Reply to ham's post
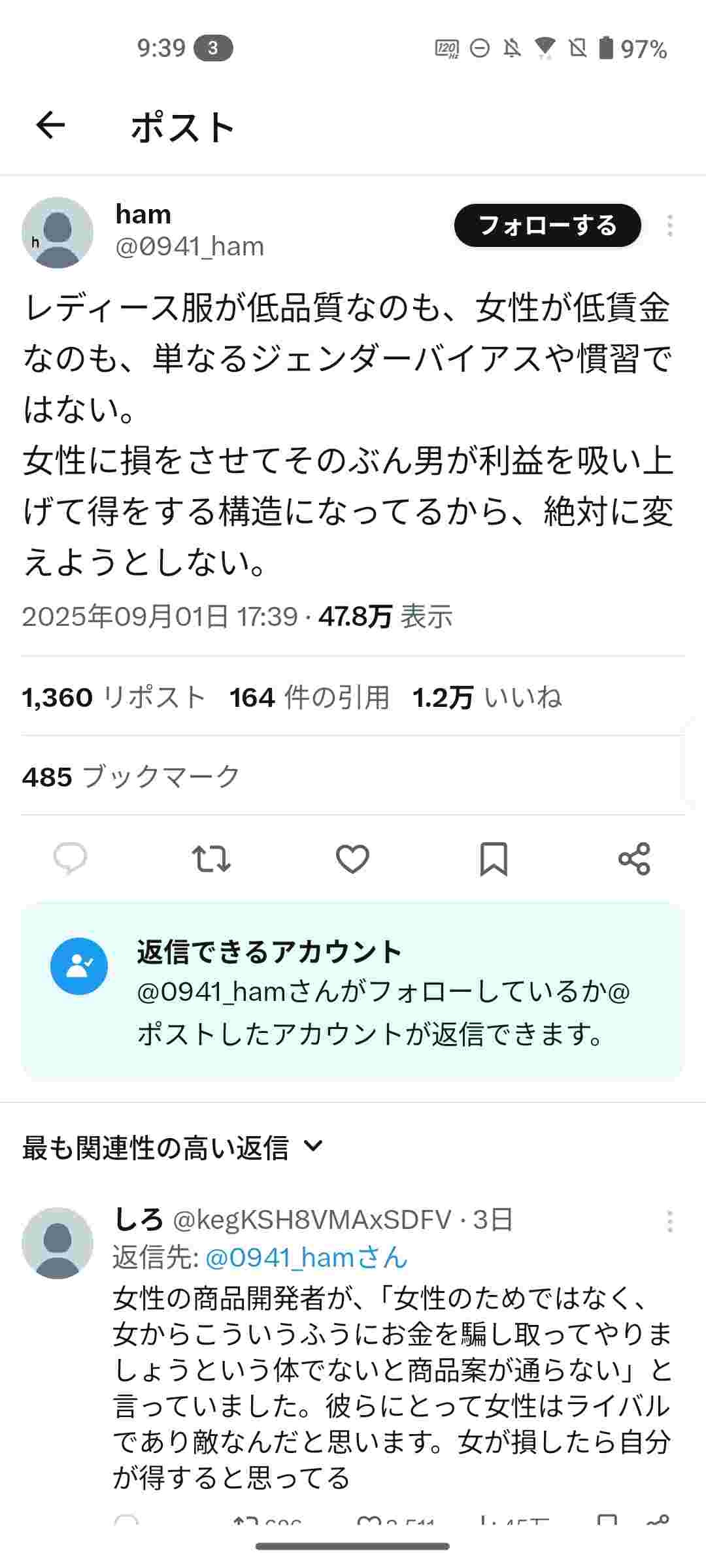Viewport: 706px width, 1568px height. click(x=70, y=858)
